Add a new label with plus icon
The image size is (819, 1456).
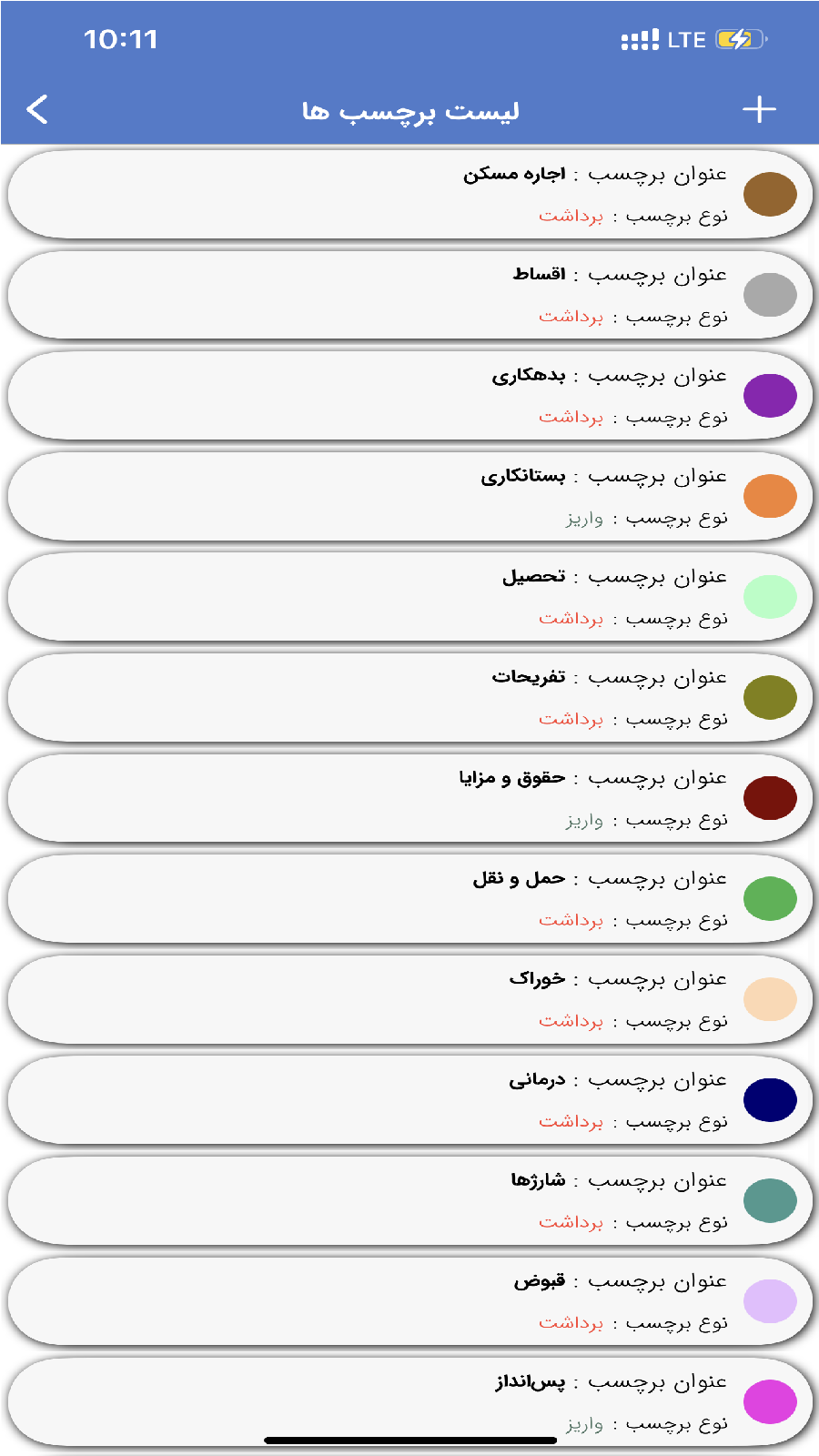tap(759, 110)
